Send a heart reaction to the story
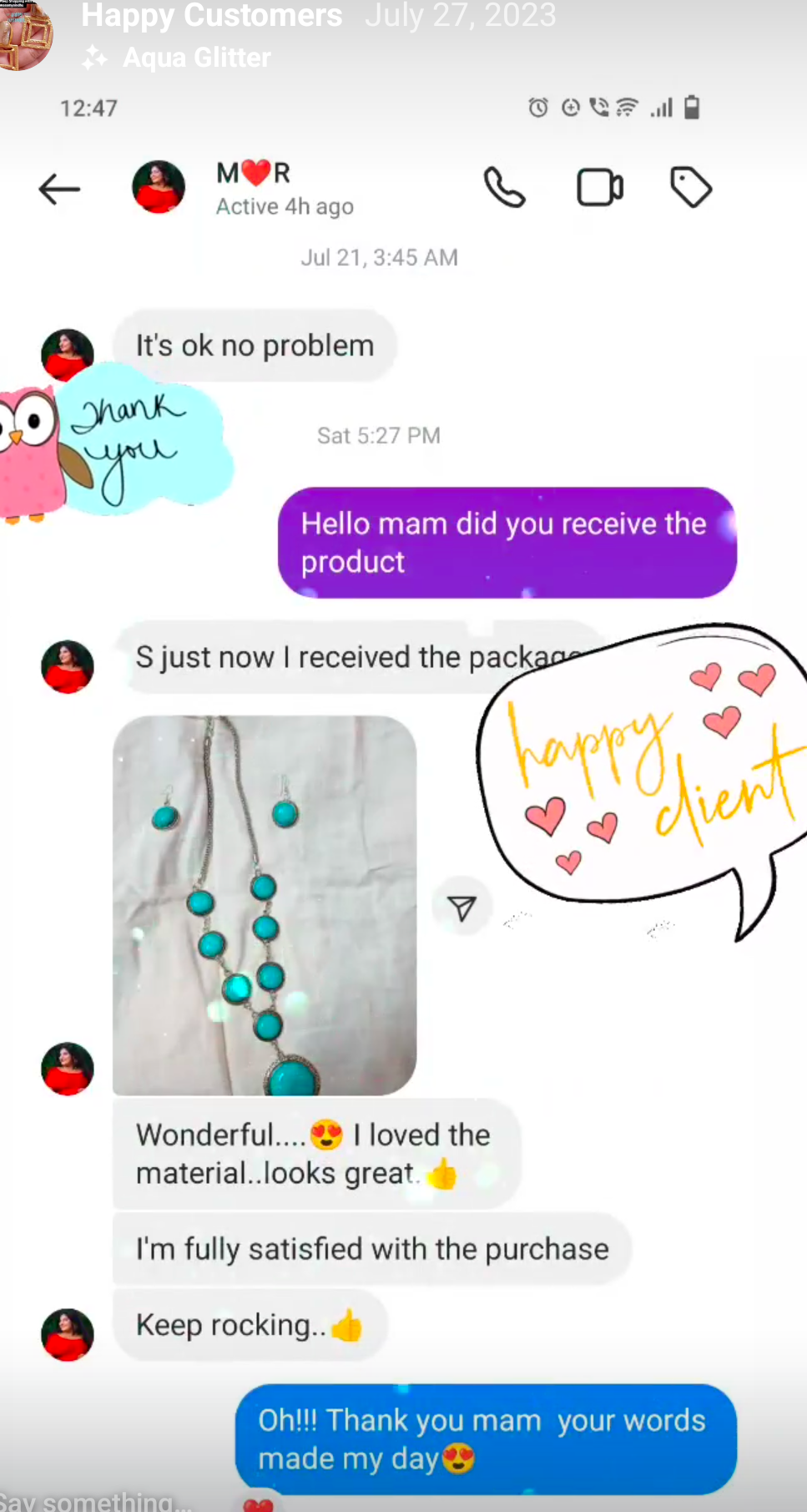 coord(259,1503)
